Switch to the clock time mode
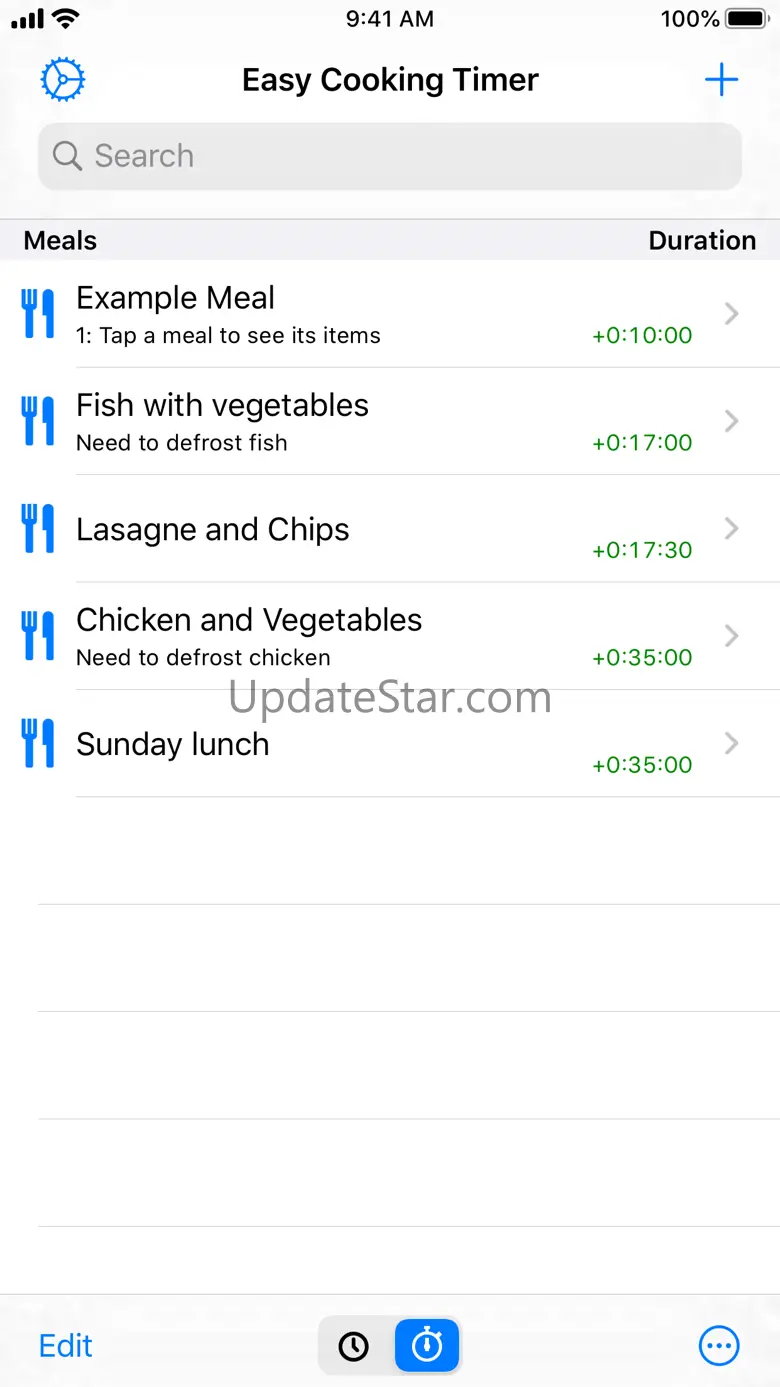Image resolution: width=780 pixels, height=1387 pixels. pos(354,1346)
